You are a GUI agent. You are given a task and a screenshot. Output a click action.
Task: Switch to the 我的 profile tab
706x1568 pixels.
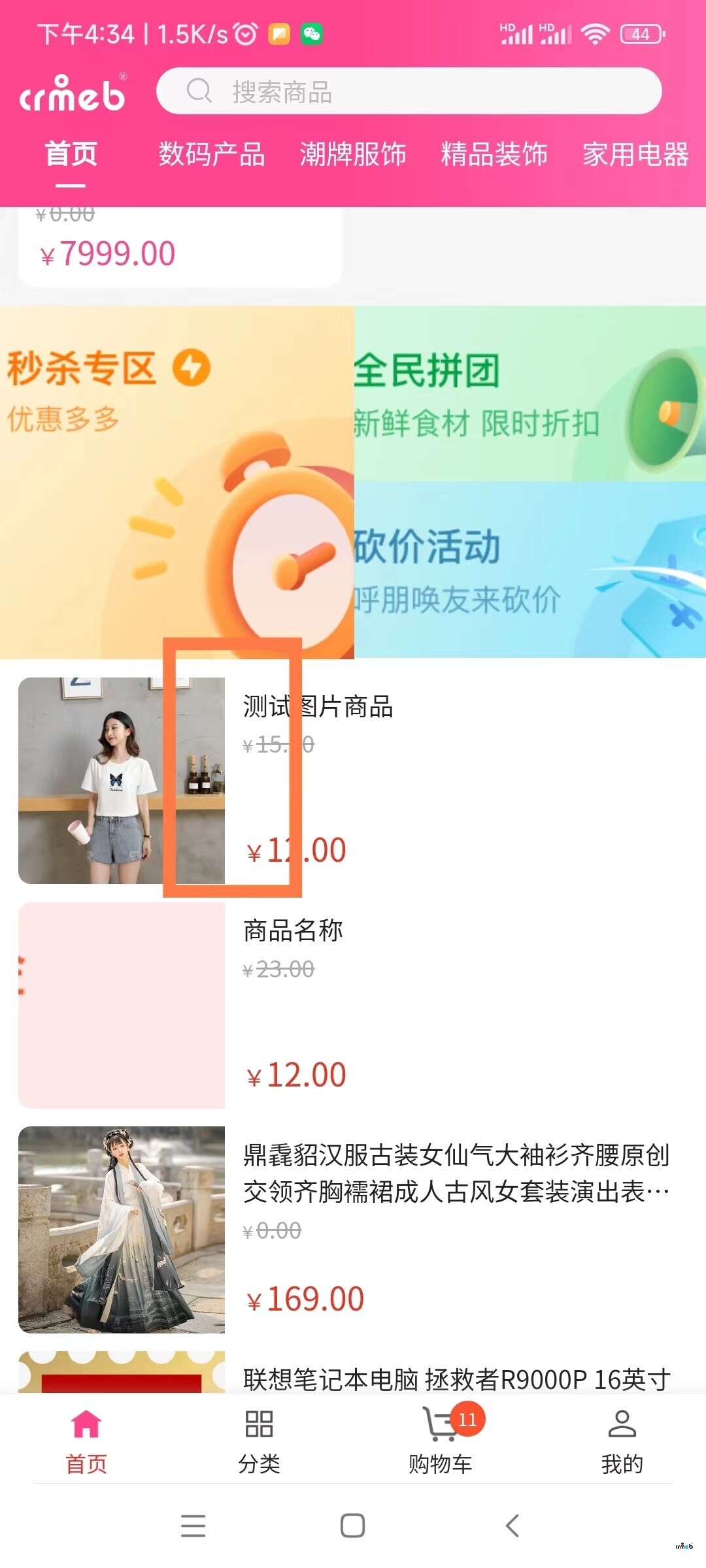(x=622, y=1442)
